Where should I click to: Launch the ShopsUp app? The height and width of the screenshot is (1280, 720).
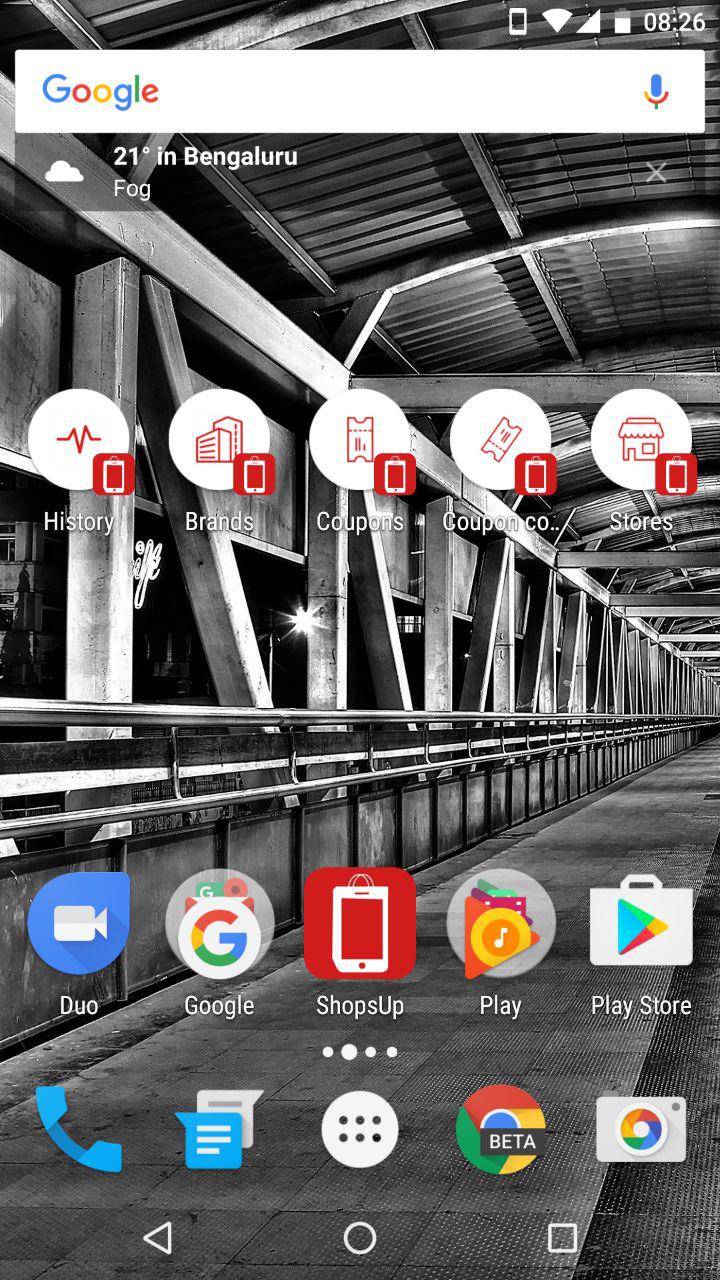(360, 925)
